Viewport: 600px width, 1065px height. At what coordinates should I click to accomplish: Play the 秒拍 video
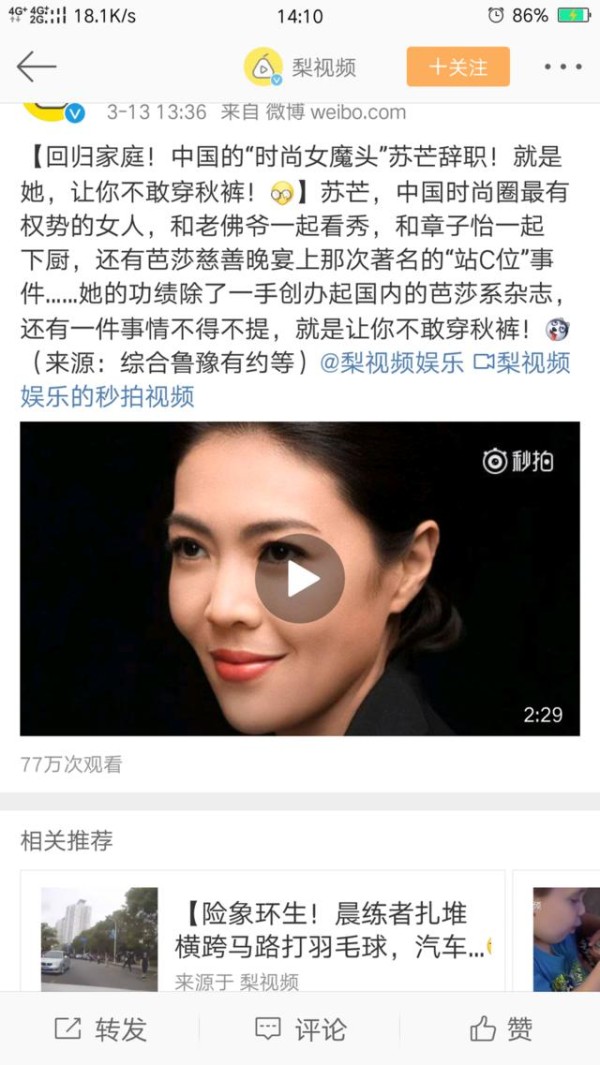pos(299,579)
